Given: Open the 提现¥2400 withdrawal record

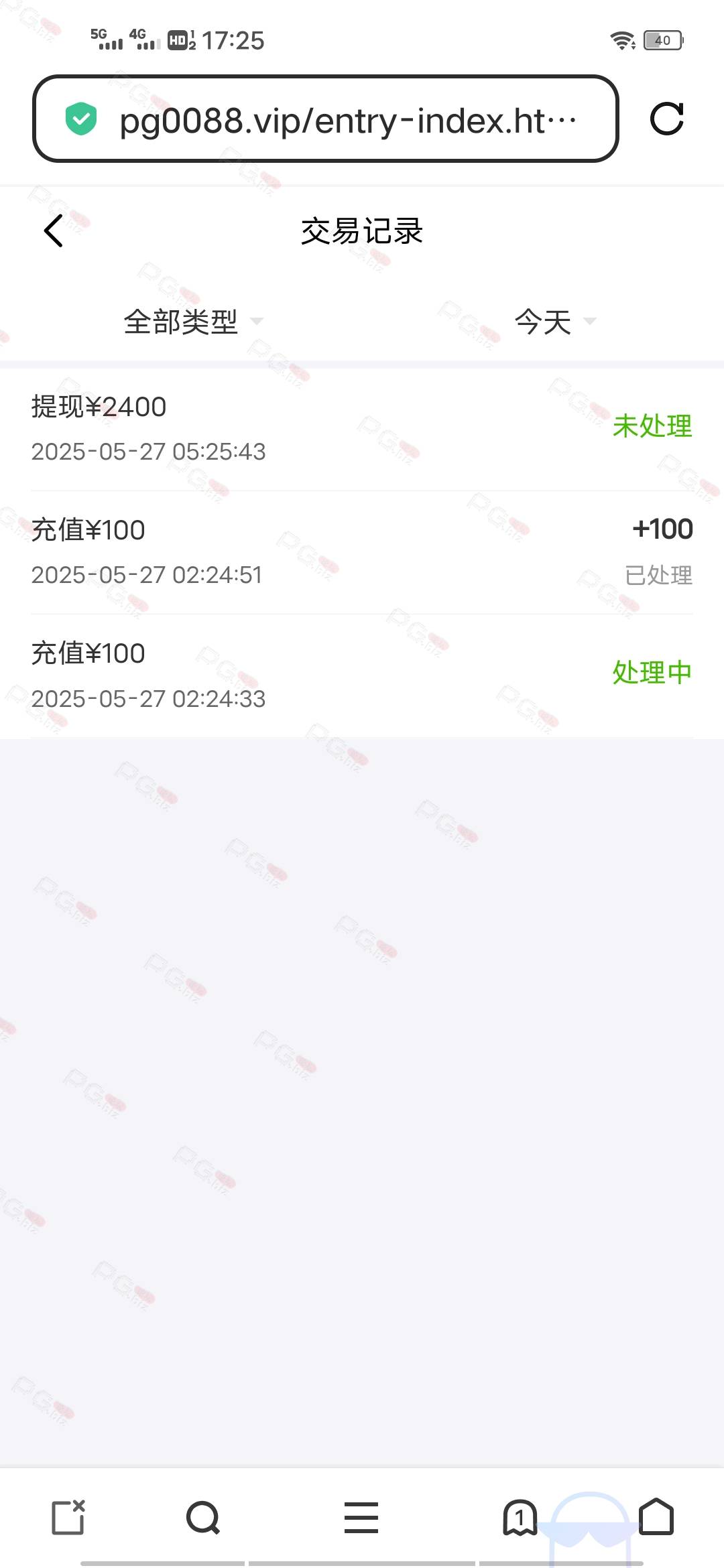Looking at the screenshot, I should point(362,430).
